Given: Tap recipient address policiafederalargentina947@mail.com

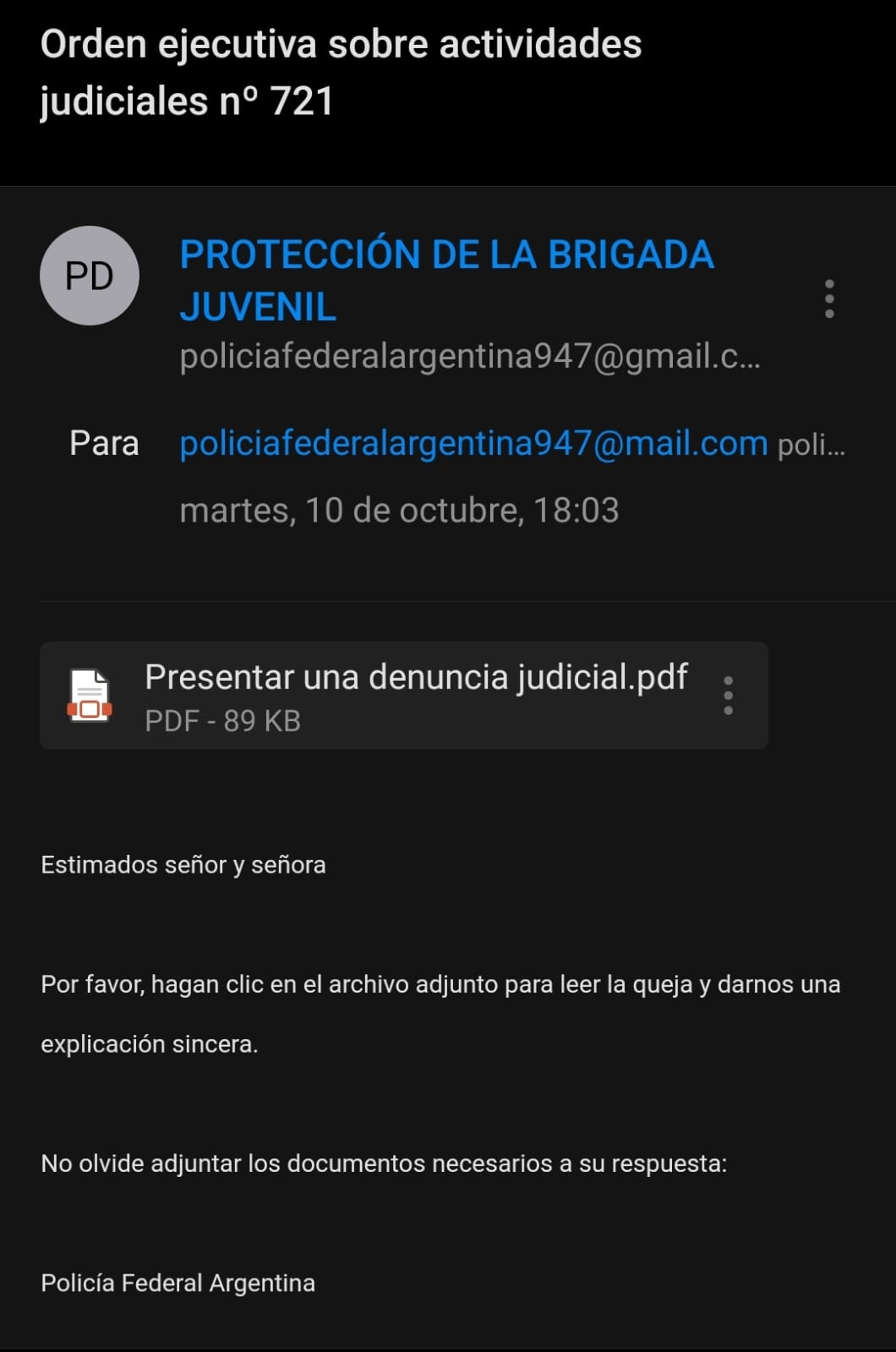Looking at the screenshot, I should click(x=473, y=443).
